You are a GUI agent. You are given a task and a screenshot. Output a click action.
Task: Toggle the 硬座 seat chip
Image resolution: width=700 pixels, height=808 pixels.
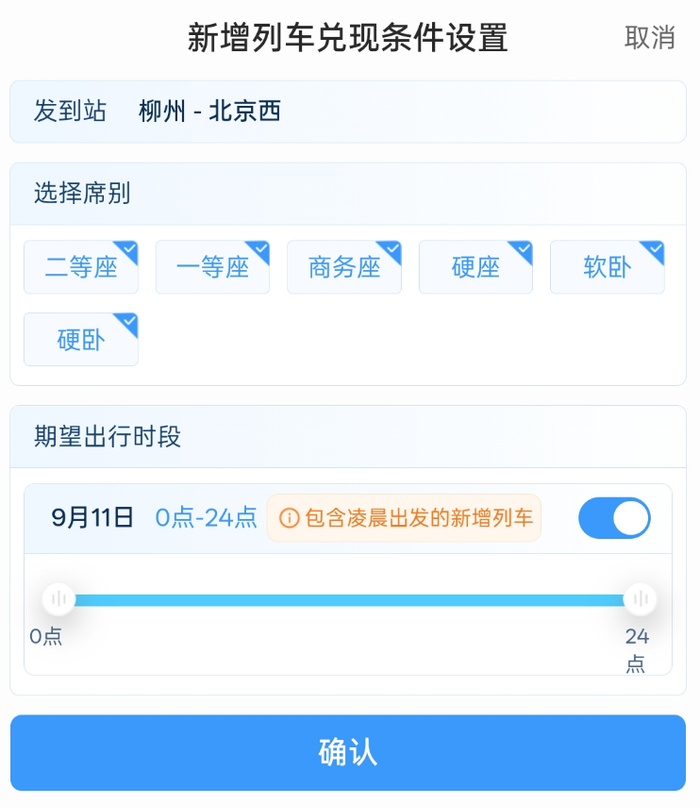(476, 267)
